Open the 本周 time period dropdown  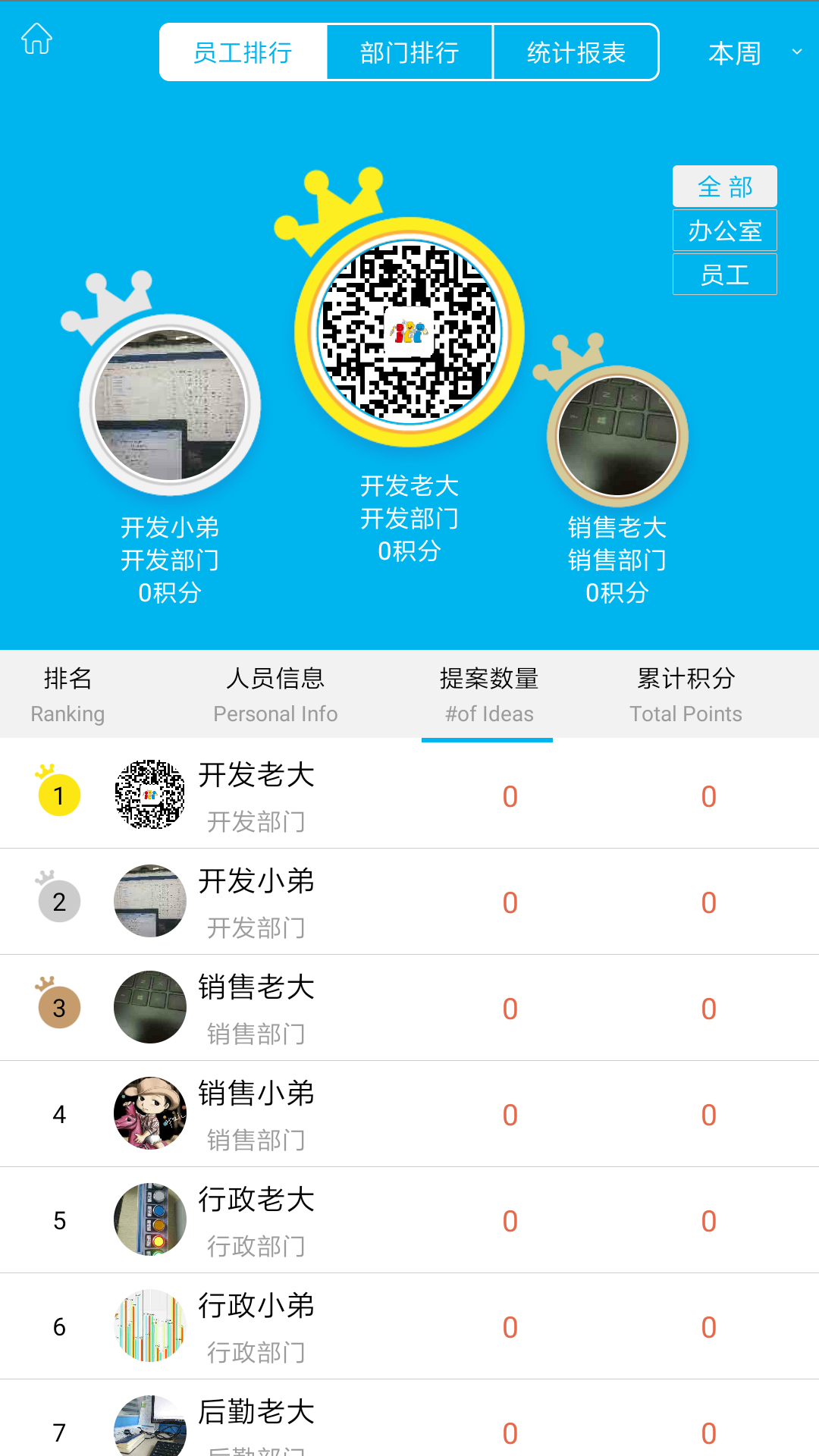(x=734, y=53)
